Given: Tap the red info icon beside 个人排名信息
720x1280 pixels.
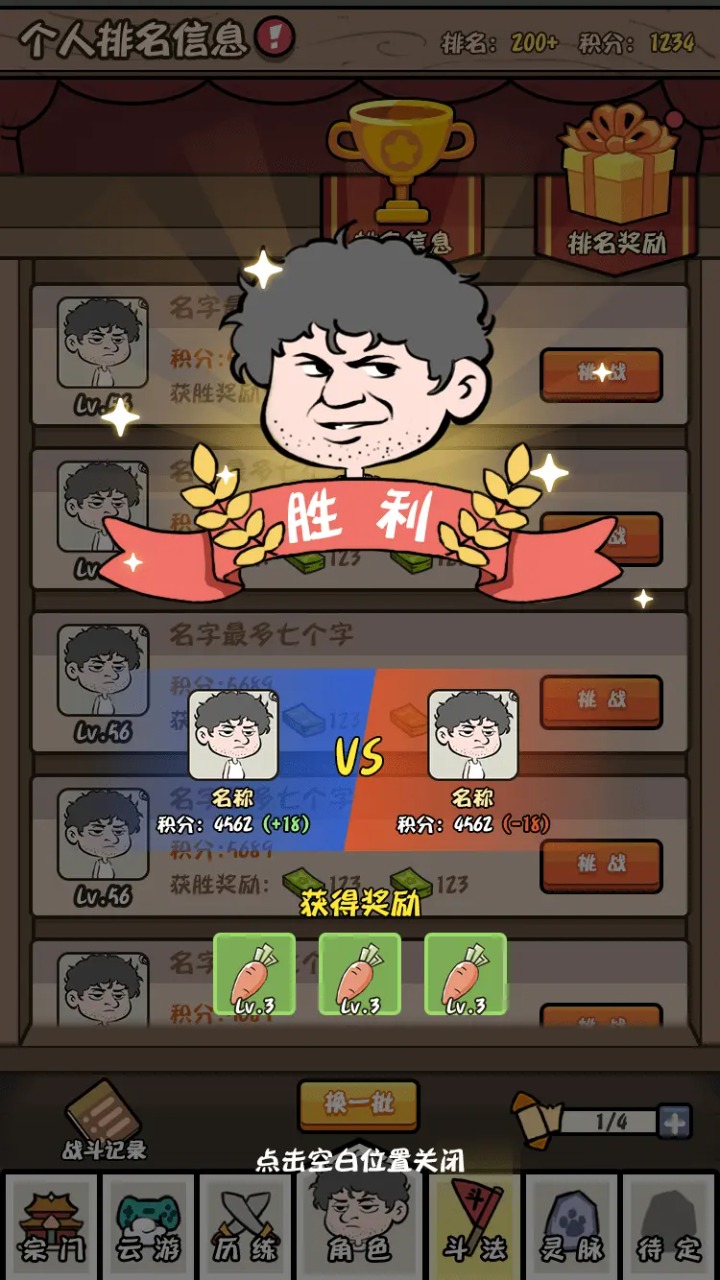Looking at the screenshot, I should [x=275, y=38].
